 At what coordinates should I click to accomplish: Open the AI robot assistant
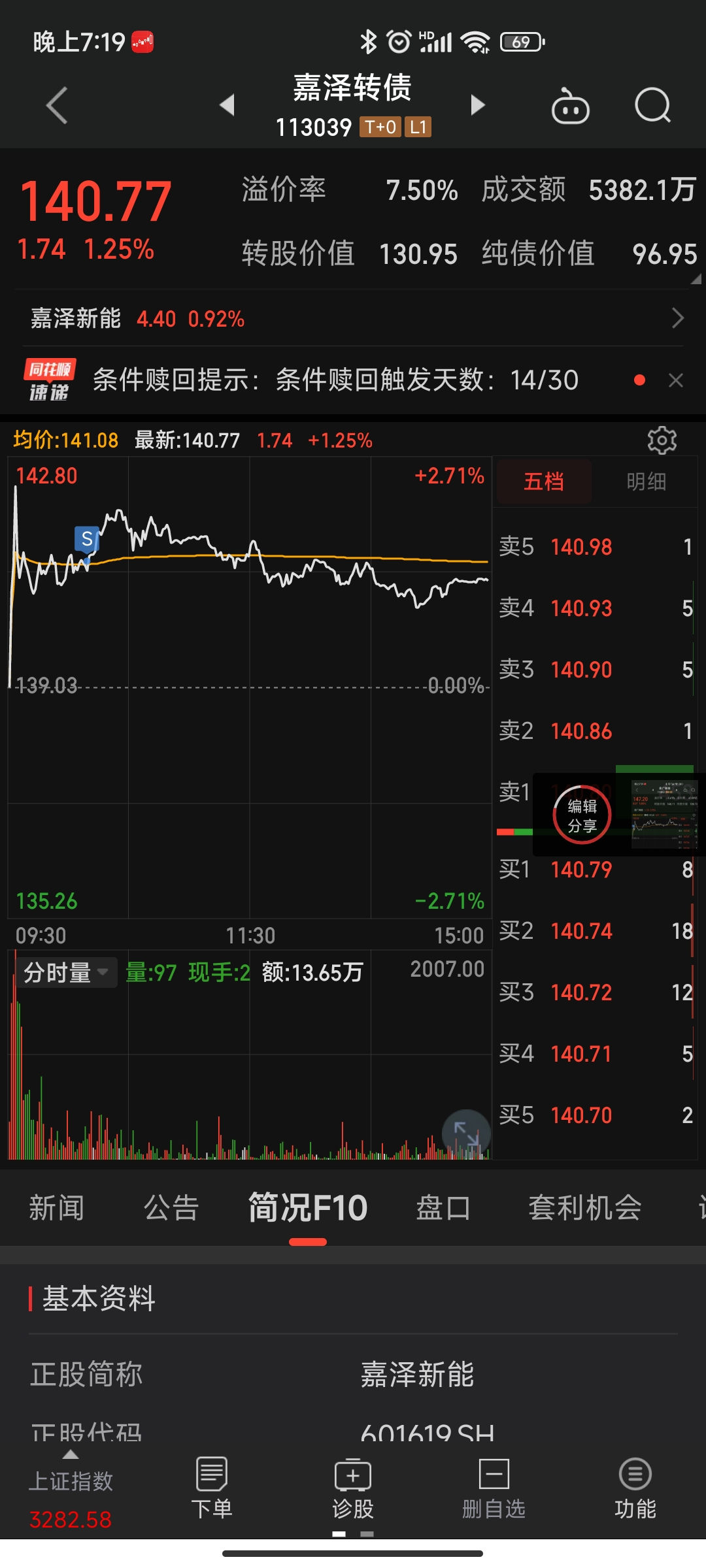click(570, 106)
